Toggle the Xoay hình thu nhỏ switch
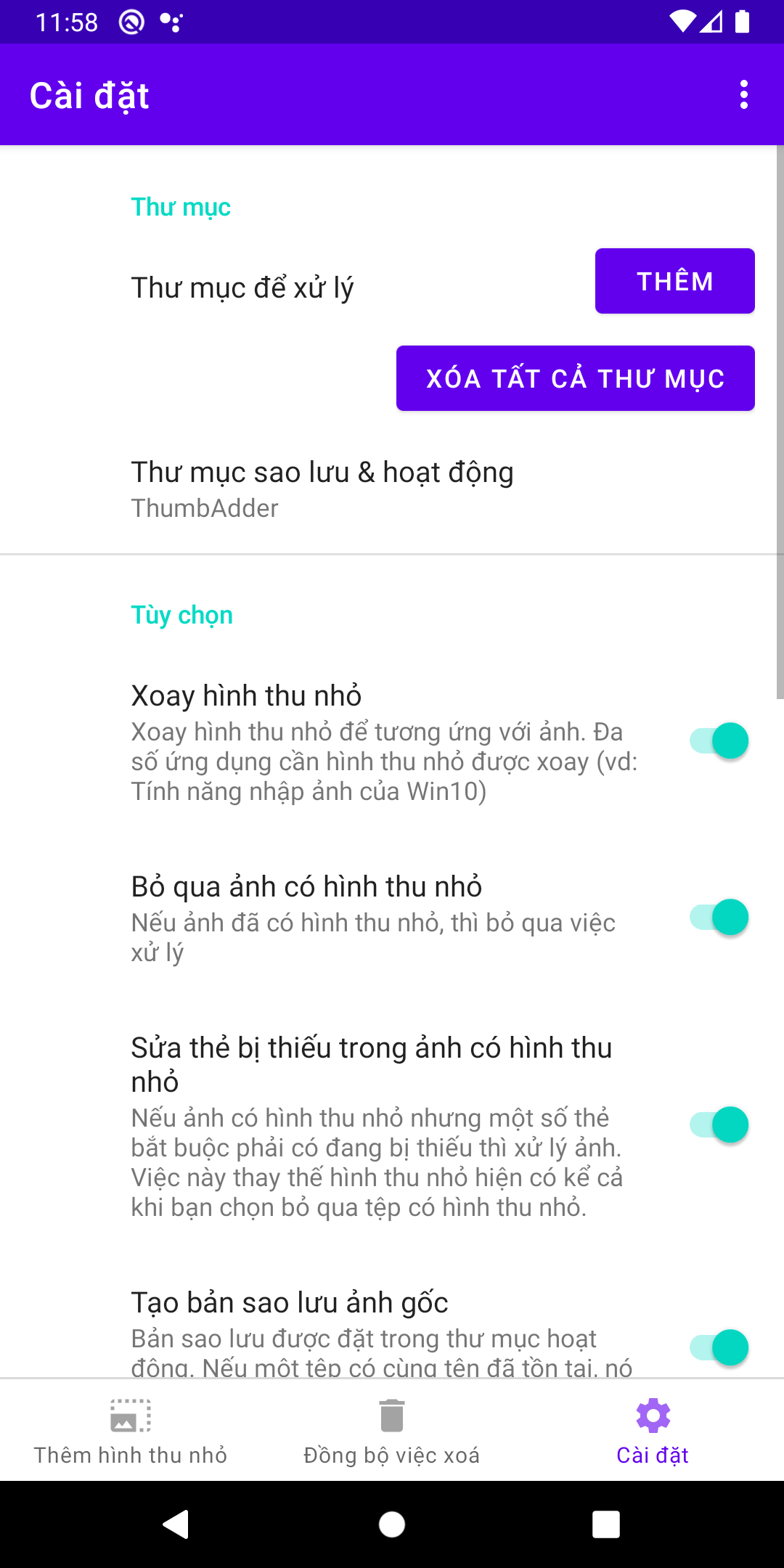The image size is (784, 1568). 719,741
